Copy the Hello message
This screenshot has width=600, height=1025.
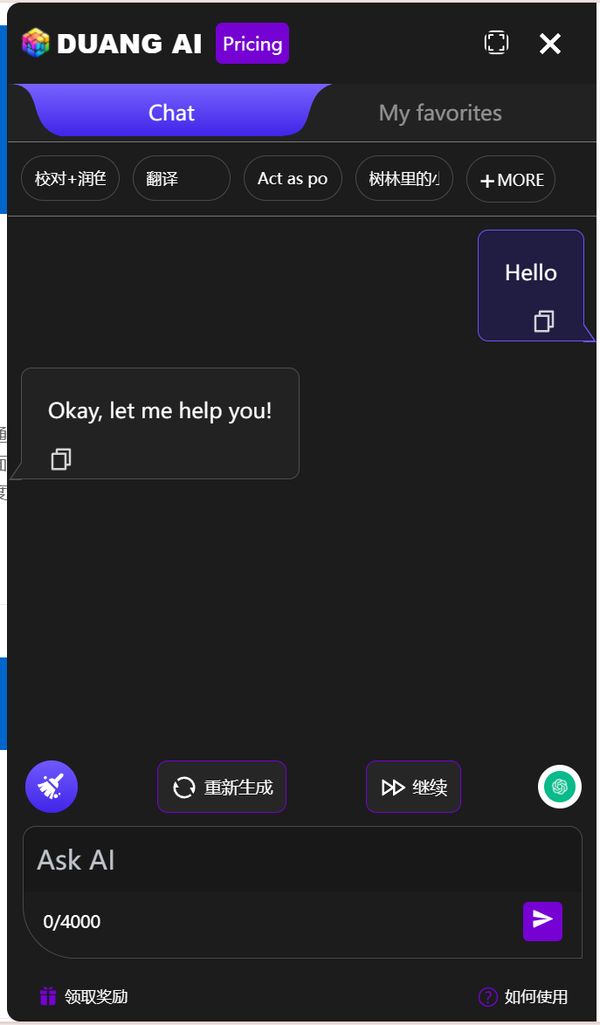coord(544,322)
